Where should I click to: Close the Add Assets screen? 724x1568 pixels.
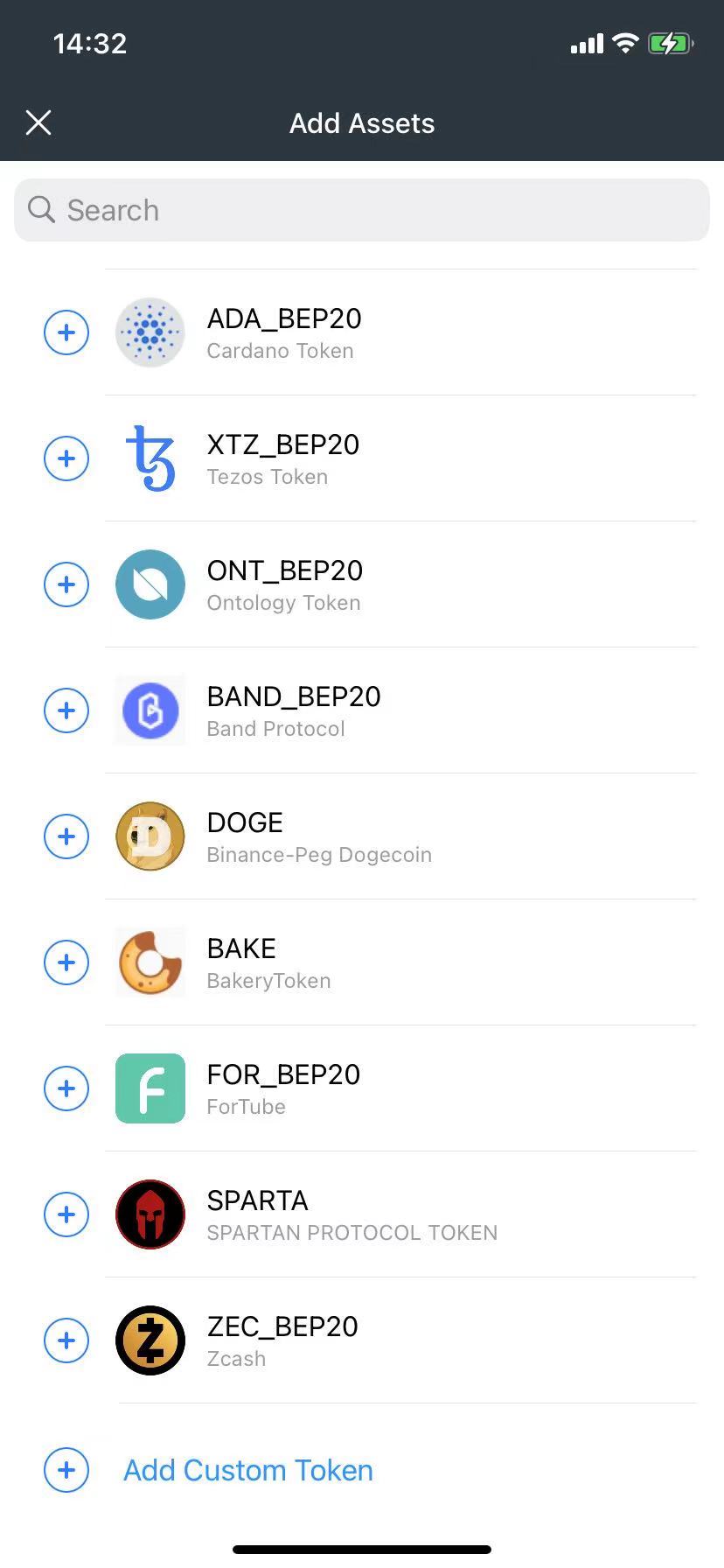[x=38, y=122]
